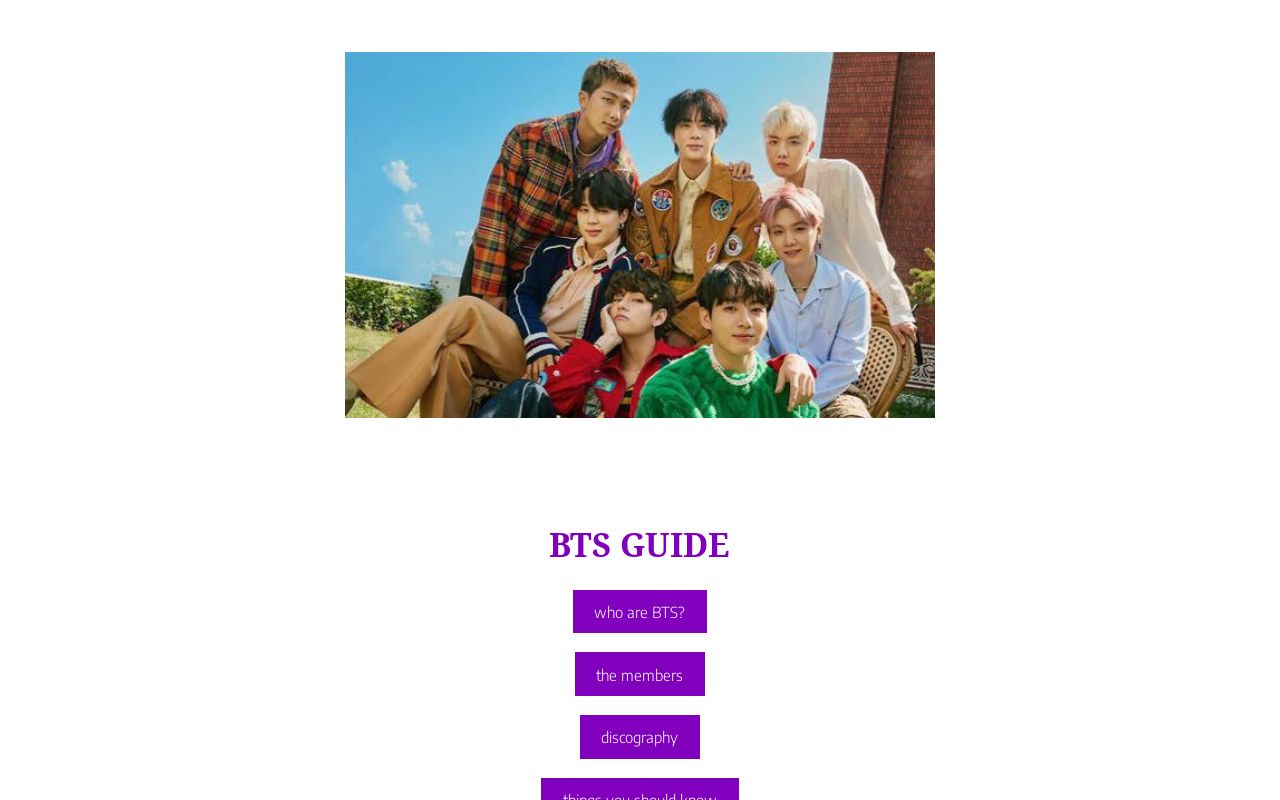
Task: Select "things you should know" button
Action: pyautogui.click(x=640, y=790)
